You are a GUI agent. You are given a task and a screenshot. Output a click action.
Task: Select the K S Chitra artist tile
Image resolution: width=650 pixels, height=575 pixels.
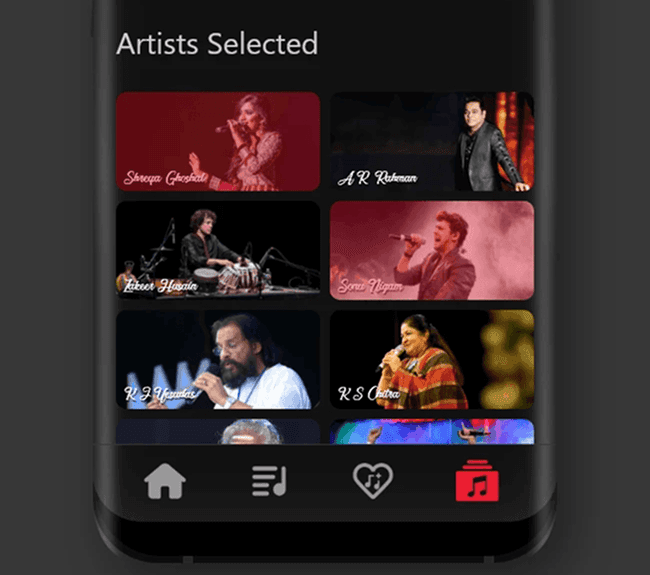432,359
